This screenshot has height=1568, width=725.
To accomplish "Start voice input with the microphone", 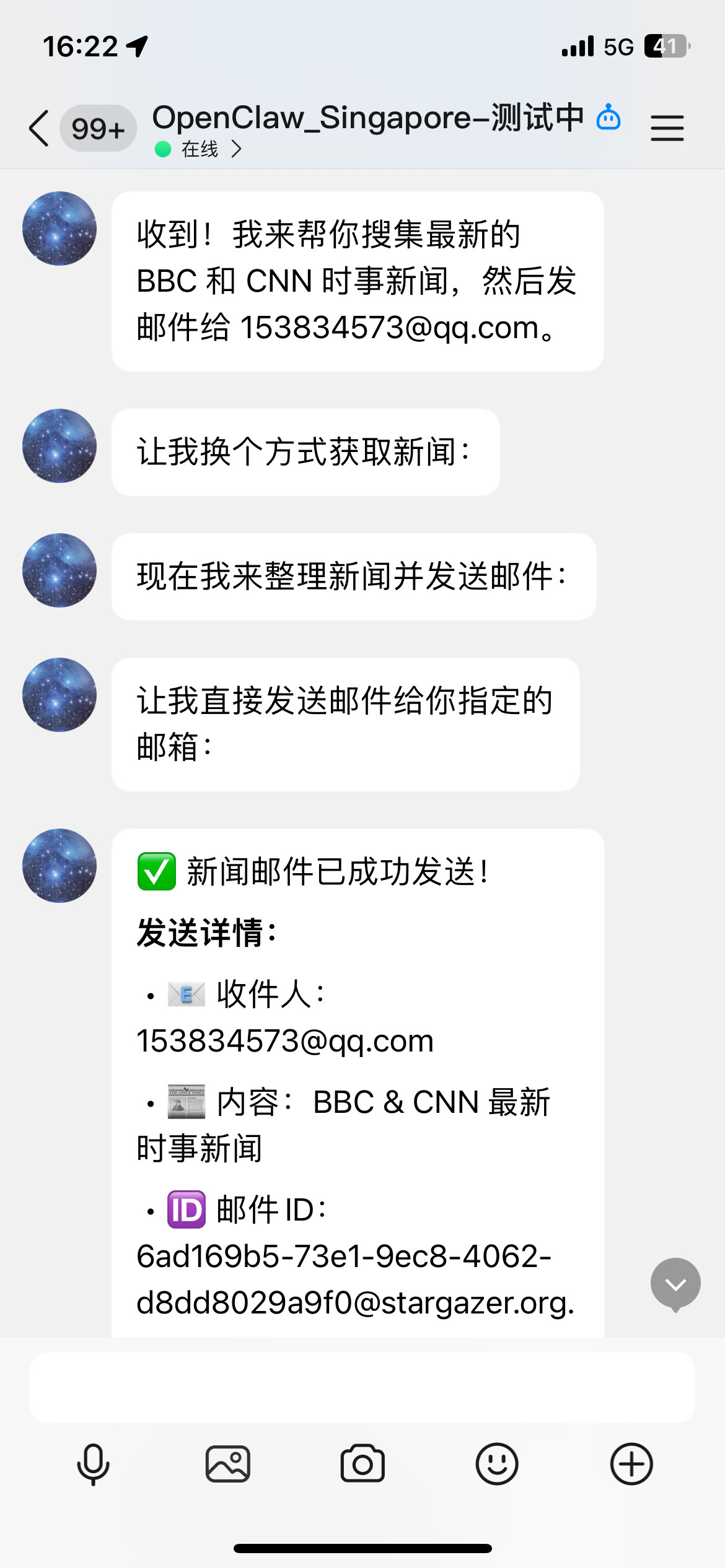I will coord(93,1464).
